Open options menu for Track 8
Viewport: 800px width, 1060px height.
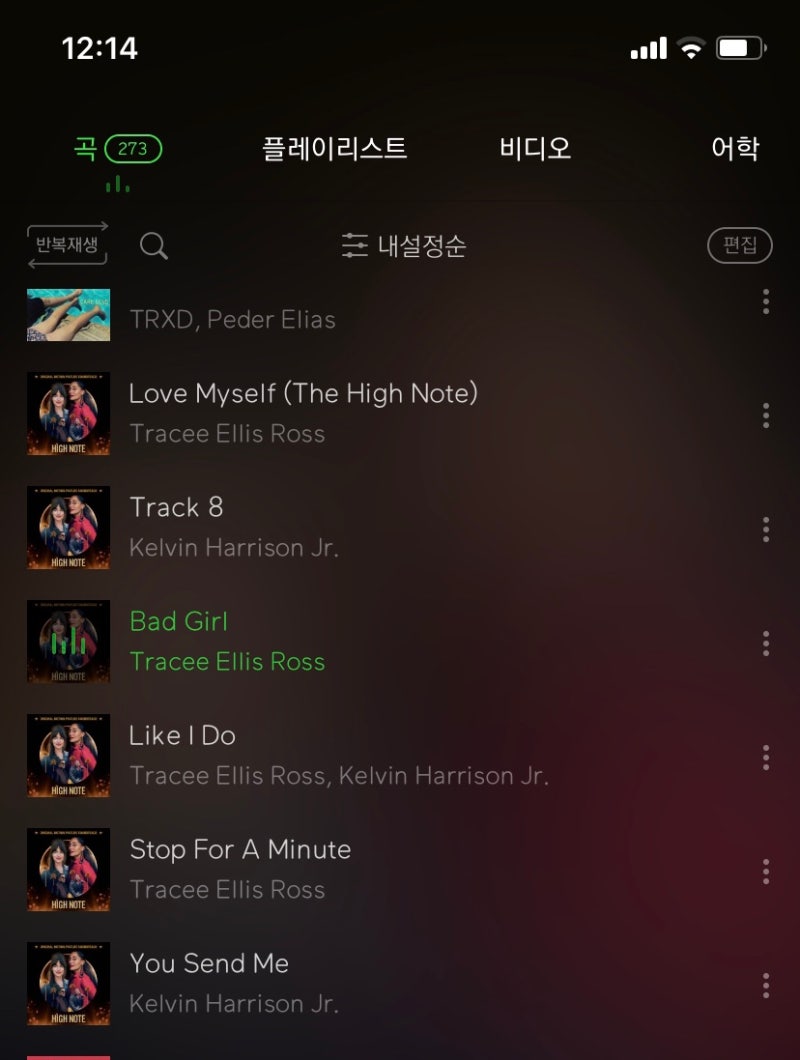coord(765,530)
